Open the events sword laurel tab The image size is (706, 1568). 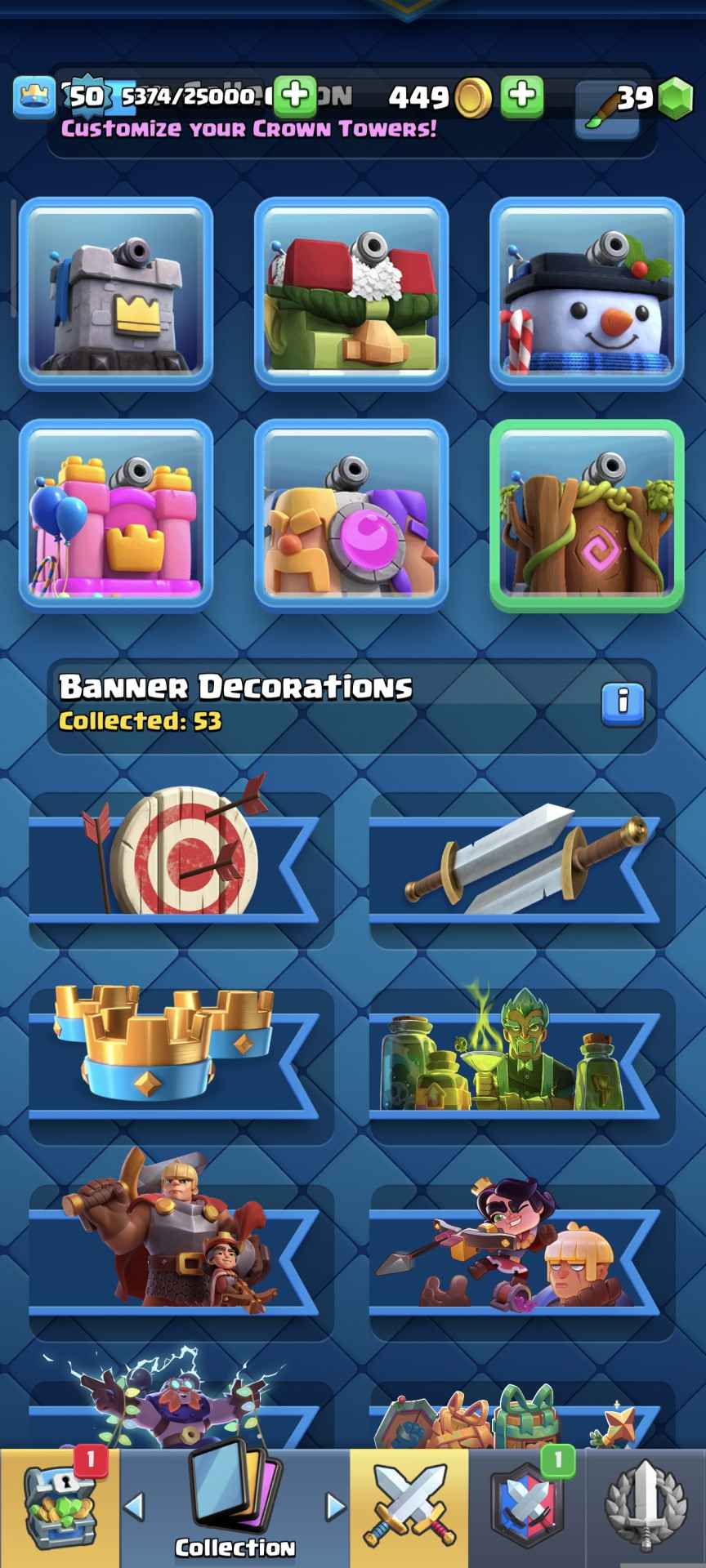tap(645, 1508)
